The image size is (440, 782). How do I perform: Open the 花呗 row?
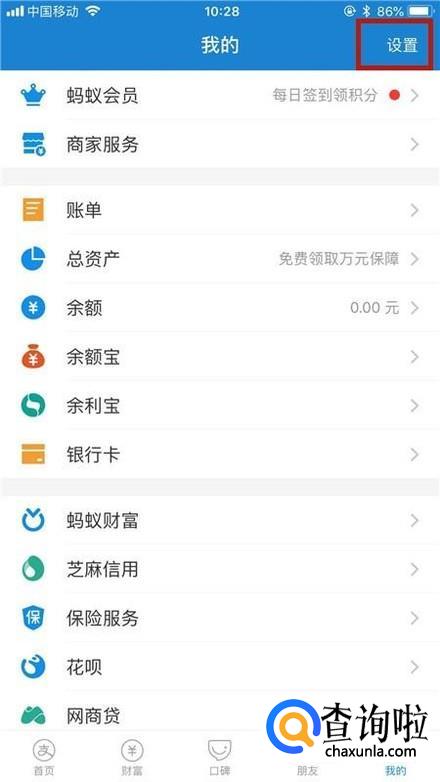(220, 667)
